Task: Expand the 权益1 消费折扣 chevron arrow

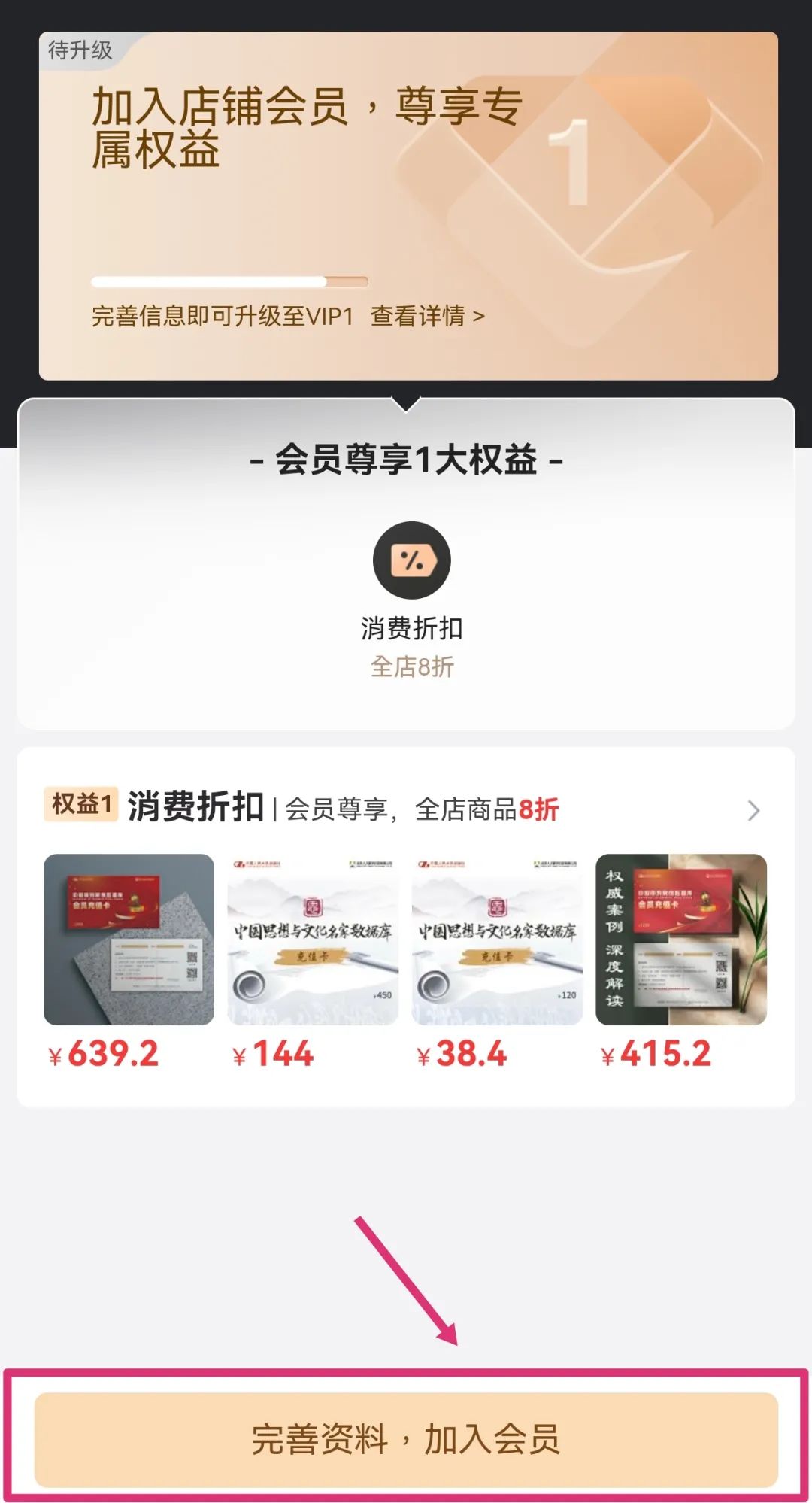Action: (753, 810)
